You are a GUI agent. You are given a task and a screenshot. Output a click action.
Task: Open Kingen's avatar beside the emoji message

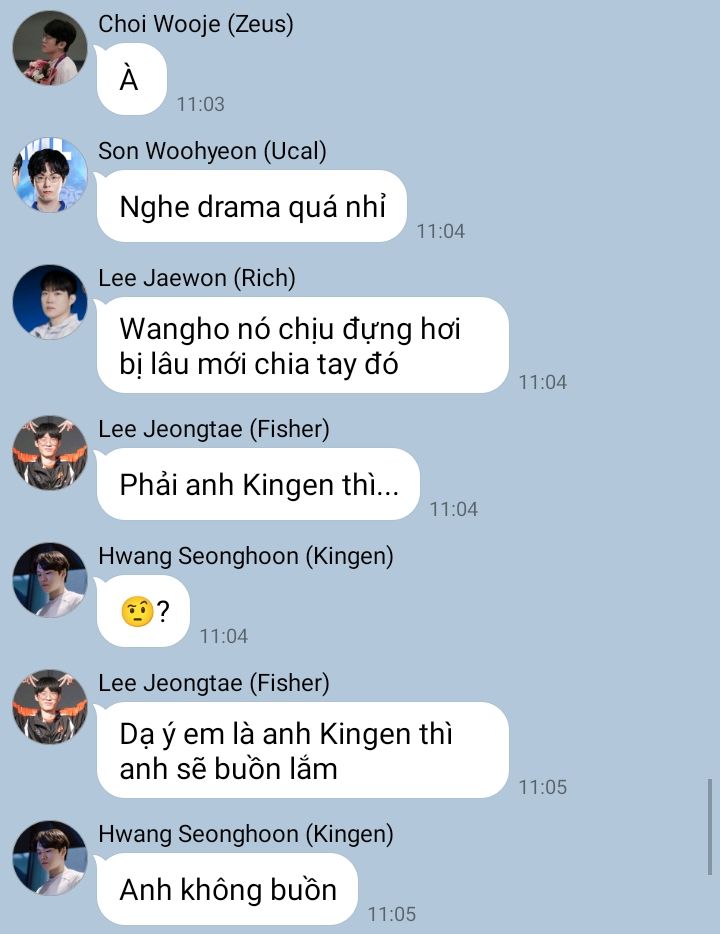(x=49, y=580)
